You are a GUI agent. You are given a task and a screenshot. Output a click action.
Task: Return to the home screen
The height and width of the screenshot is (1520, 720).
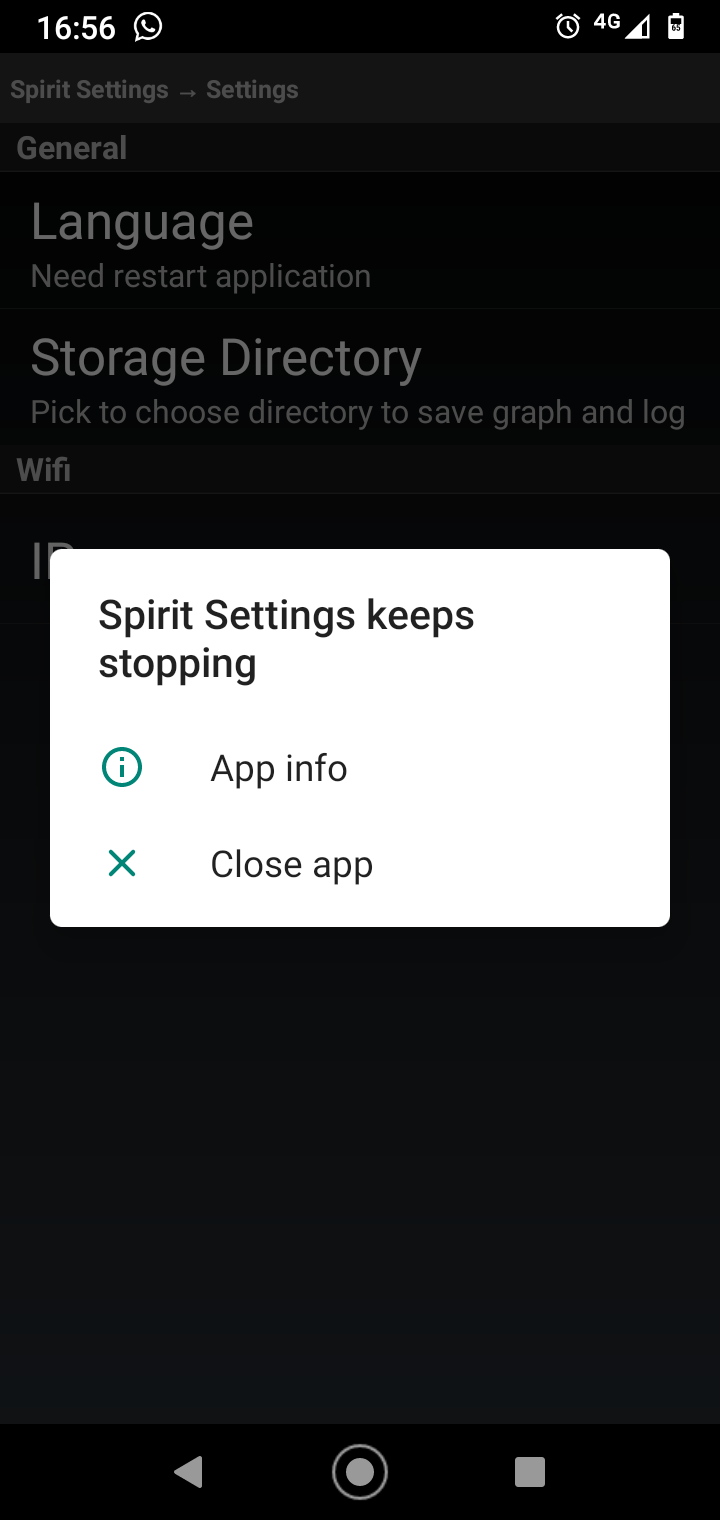point(360,1471)
